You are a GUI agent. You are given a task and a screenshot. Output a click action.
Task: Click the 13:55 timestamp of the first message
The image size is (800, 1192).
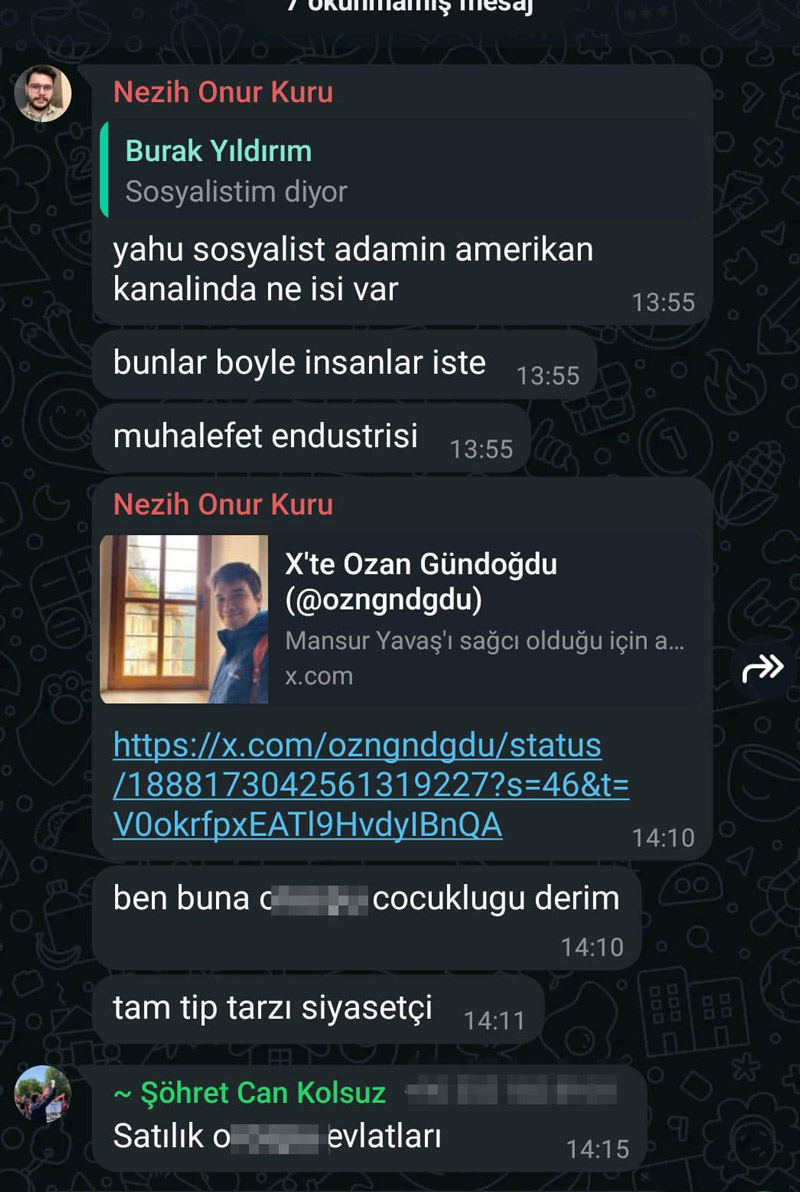coord(663,301)
